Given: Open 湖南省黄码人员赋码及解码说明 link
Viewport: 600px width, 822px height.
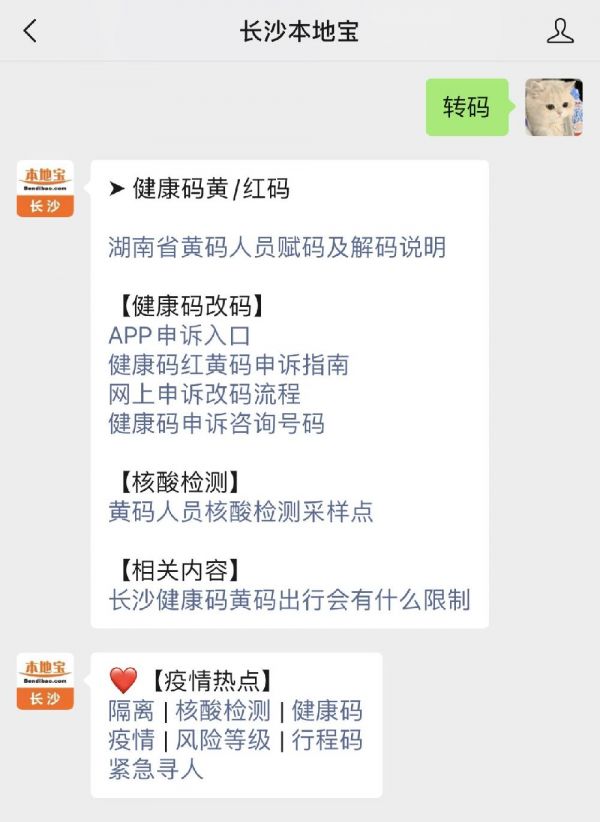Looking at the screenshot, I should click(277, 247).
